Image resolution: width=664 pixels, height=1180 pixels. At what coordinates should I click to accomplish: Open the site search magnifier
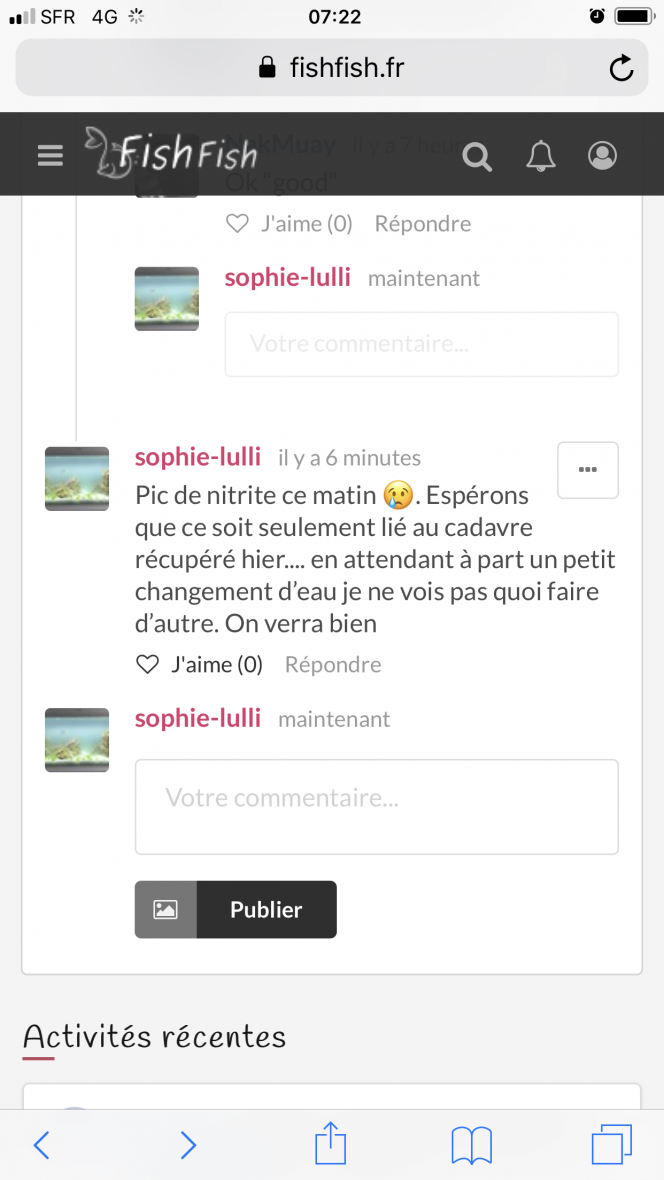pyautogui.click(x=477, y=156)
